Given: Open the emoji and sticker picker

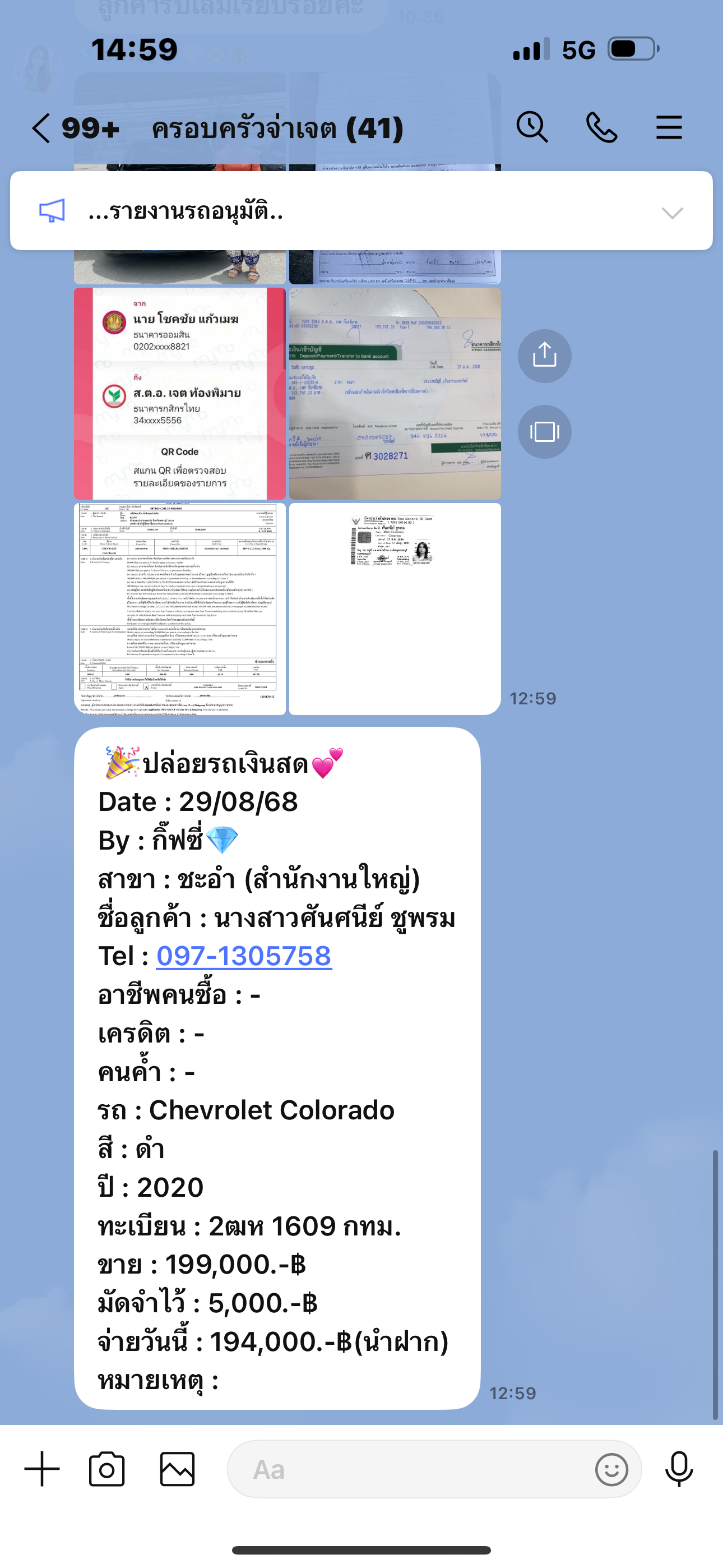Looking at the screenshot, I should click(611, 1469).
